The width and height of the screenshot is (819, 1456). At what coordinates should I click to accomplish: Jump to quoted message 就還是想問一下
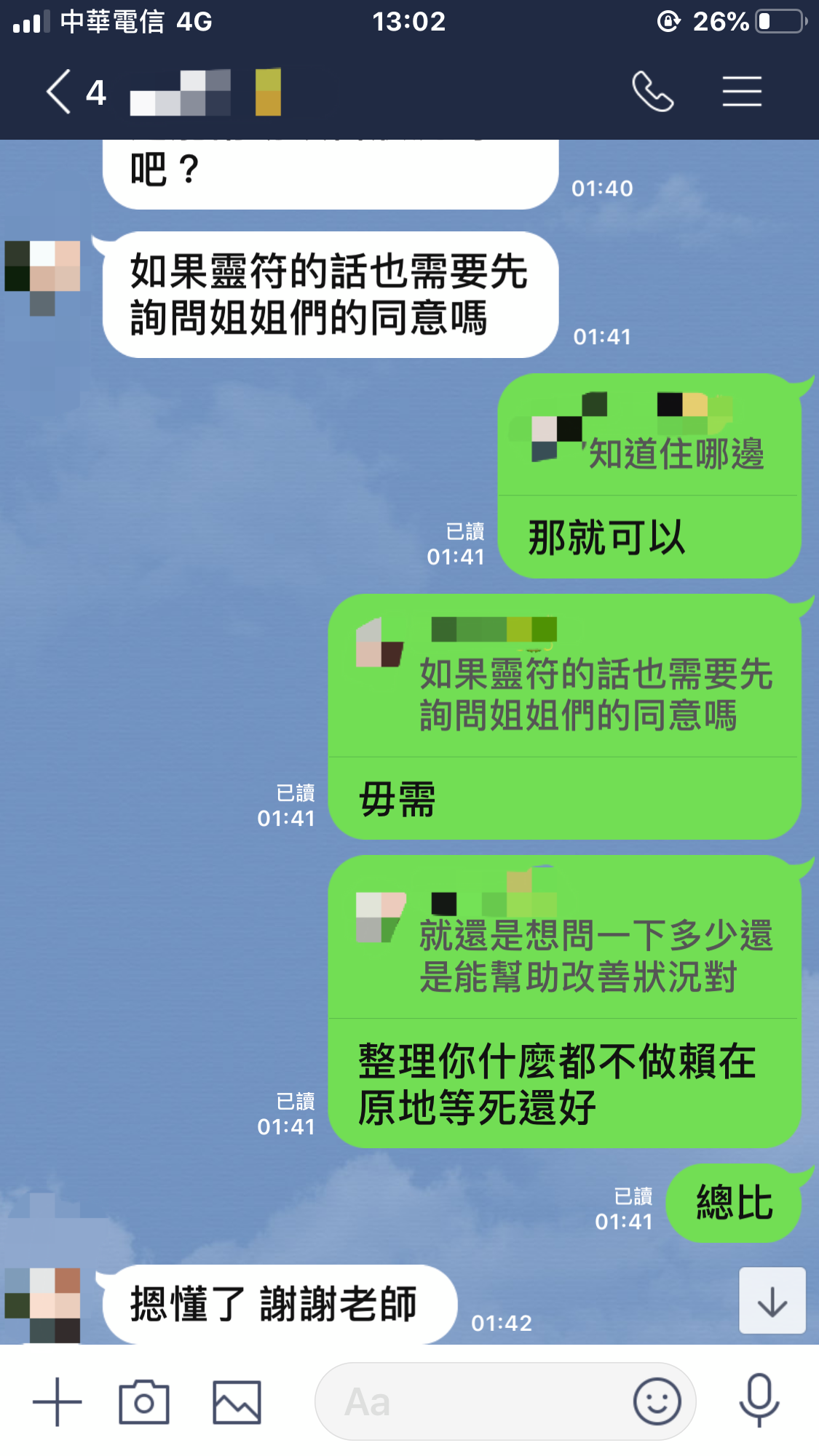(564, 939)
